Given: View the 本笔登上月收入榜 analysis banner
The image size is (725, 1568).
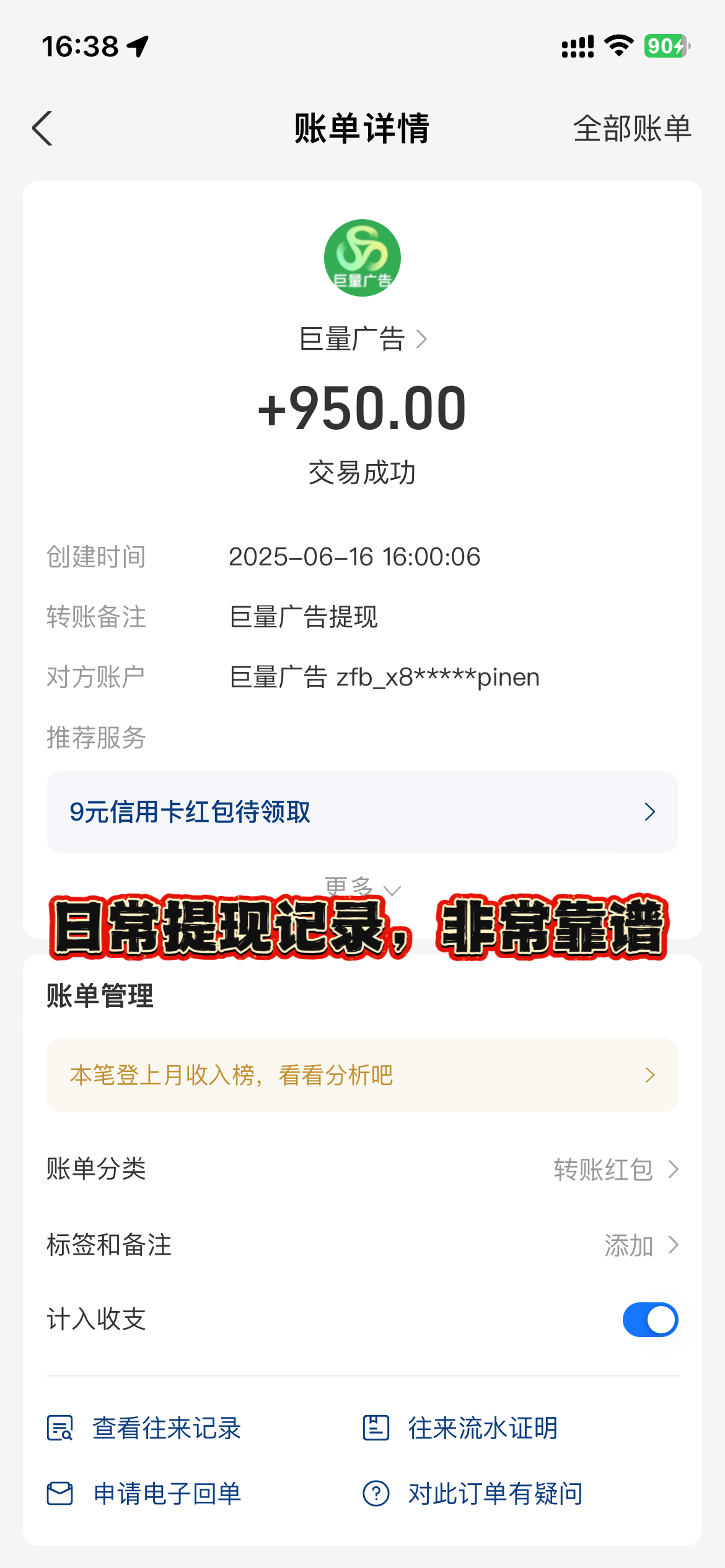Looking at the screenshot, I should [362, 1075].
